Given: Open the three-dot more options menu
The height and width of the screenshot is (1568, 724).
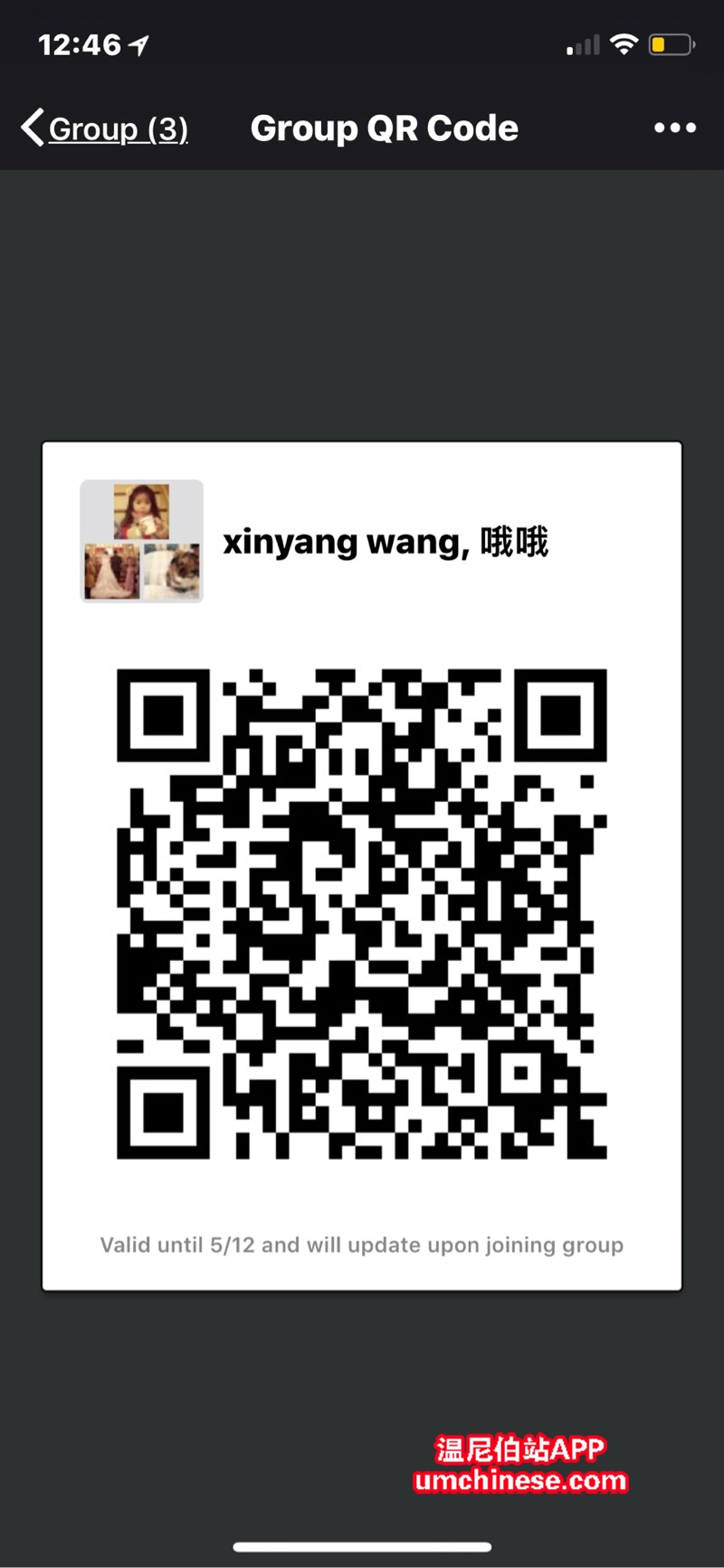Looking at the screenshot, I should click(675, 128).
